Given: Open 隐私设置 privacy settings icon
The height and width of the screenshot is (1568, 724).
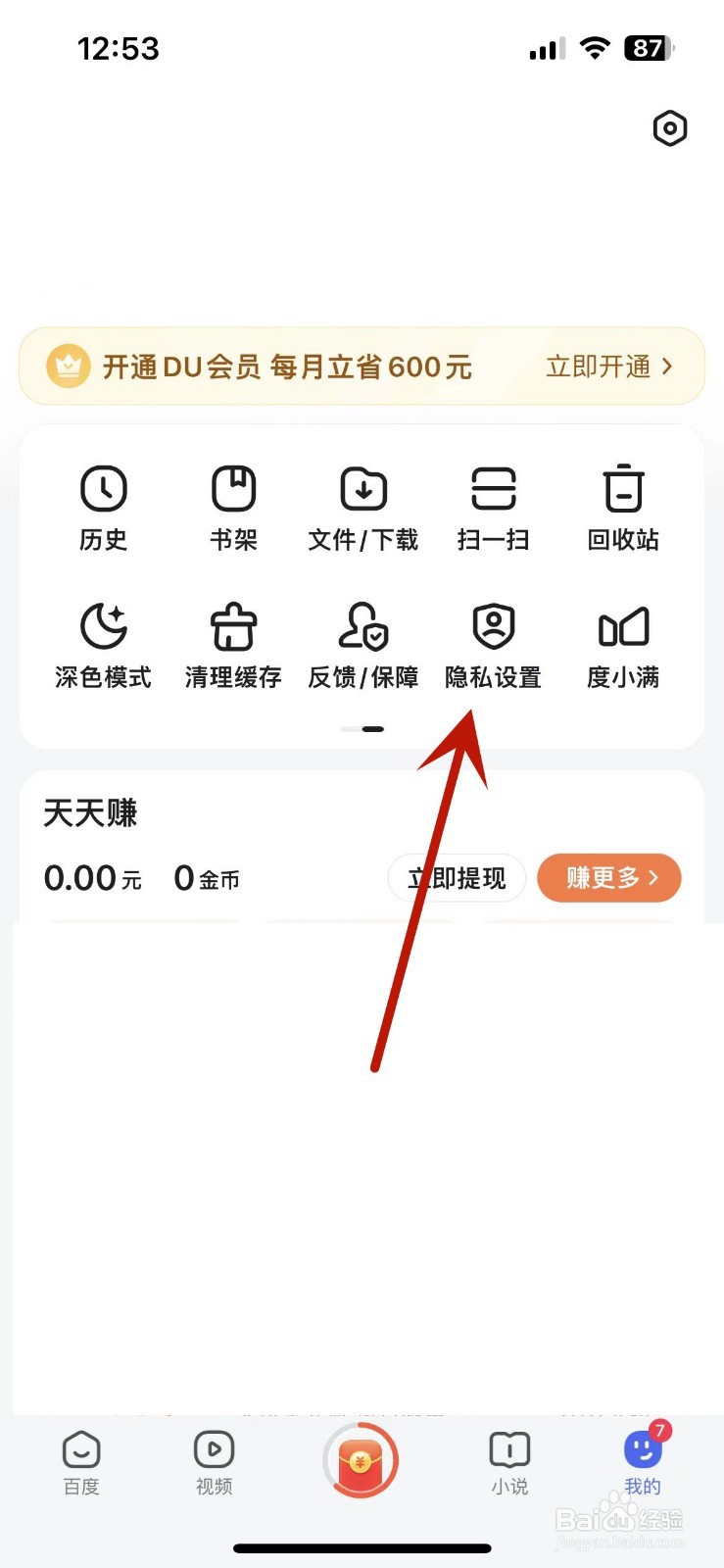Looking at the screenshot, I should click(x=493, y=645).
